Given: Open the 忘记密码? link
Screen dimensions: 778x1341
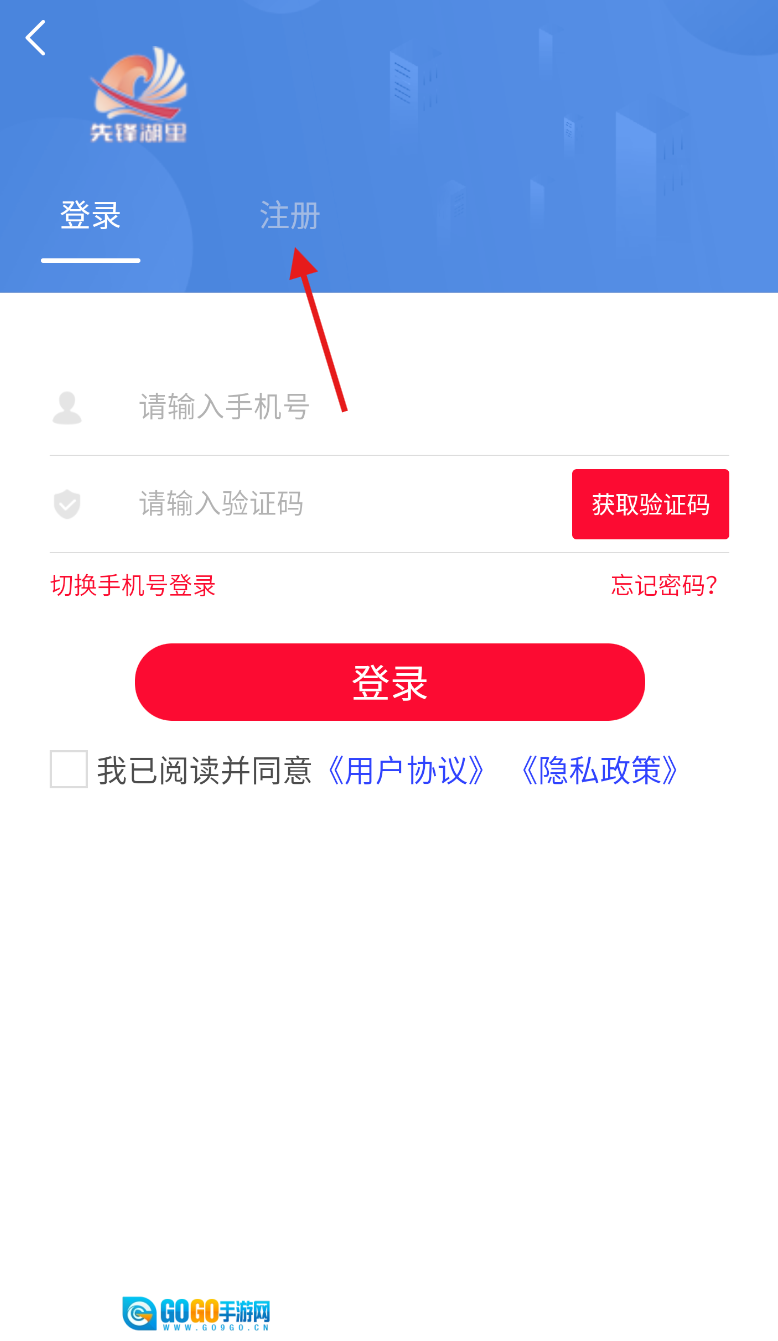Looking at the screenshot, I should 664,585.
